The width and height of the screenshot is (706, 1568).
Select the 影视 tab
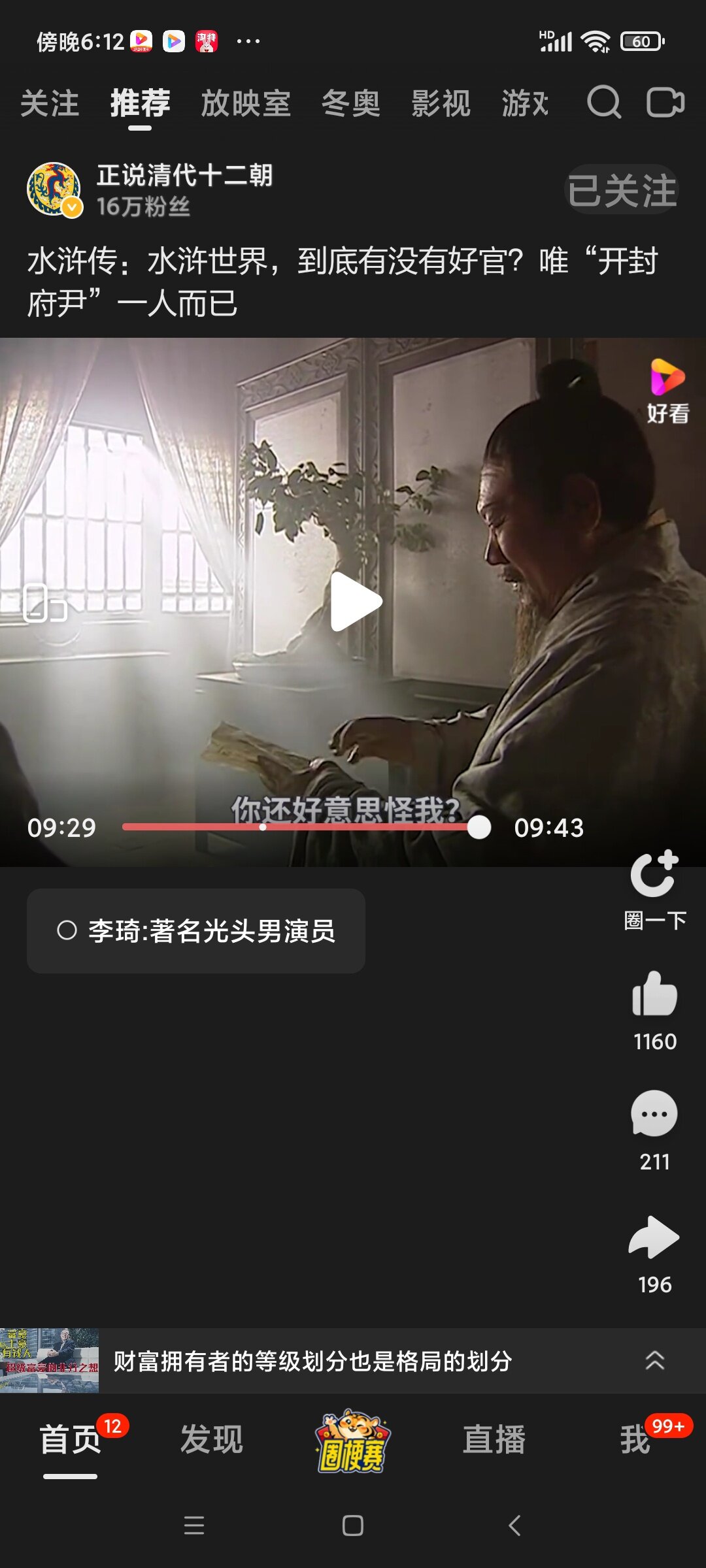click(441, 104)
